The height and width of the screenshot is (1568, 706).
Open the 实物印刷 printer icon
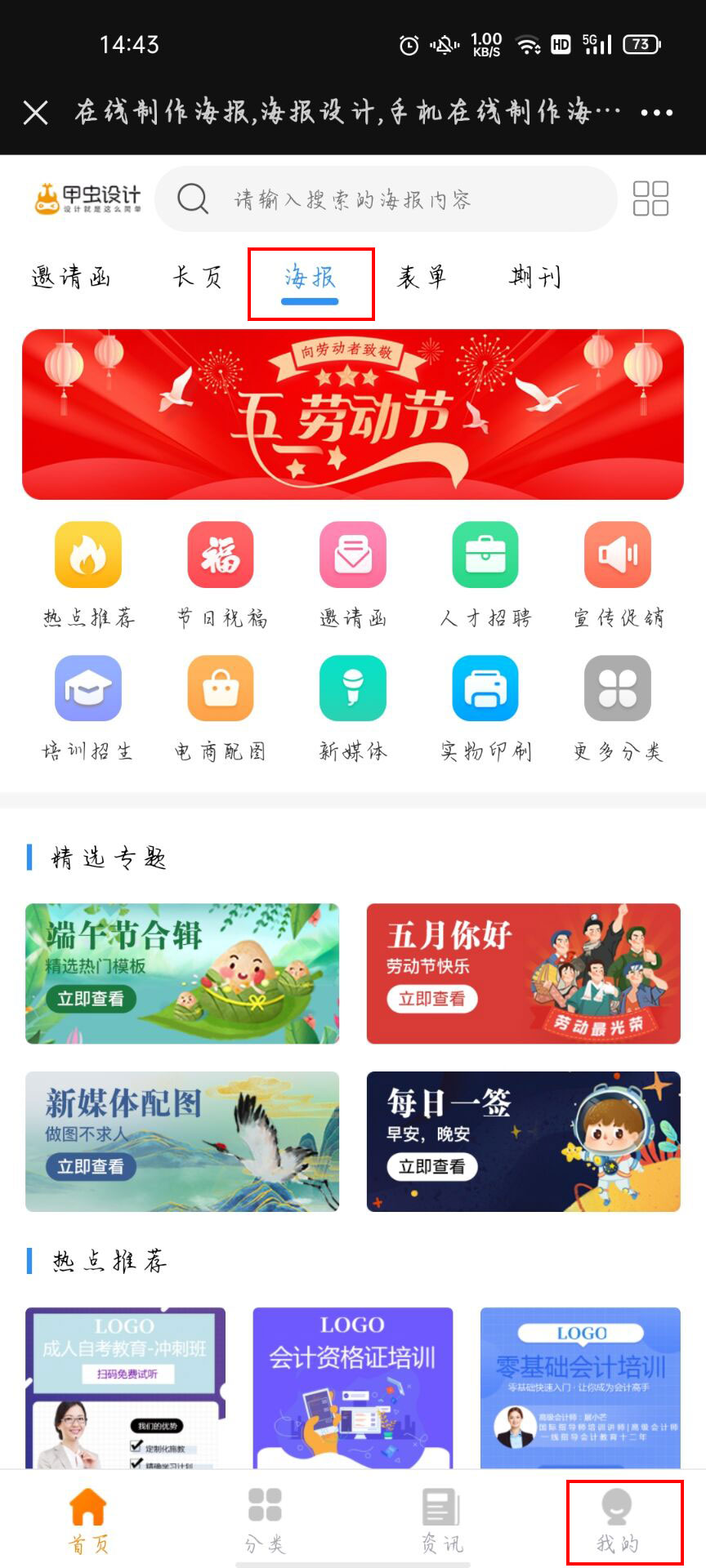click(485, 688)
